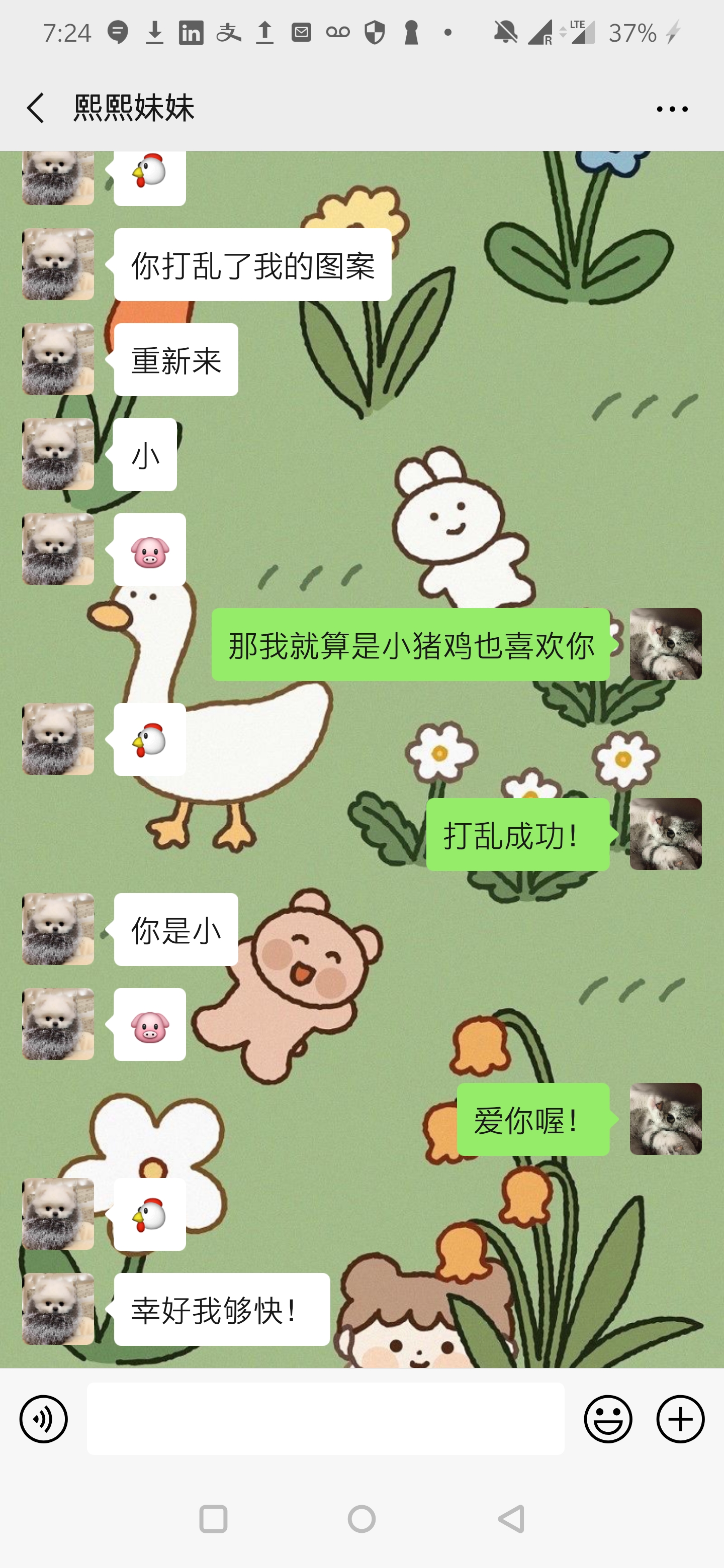Open recent apps from navigation bar
This screenshot has height=1568, width=724.
pos(213,1519)
